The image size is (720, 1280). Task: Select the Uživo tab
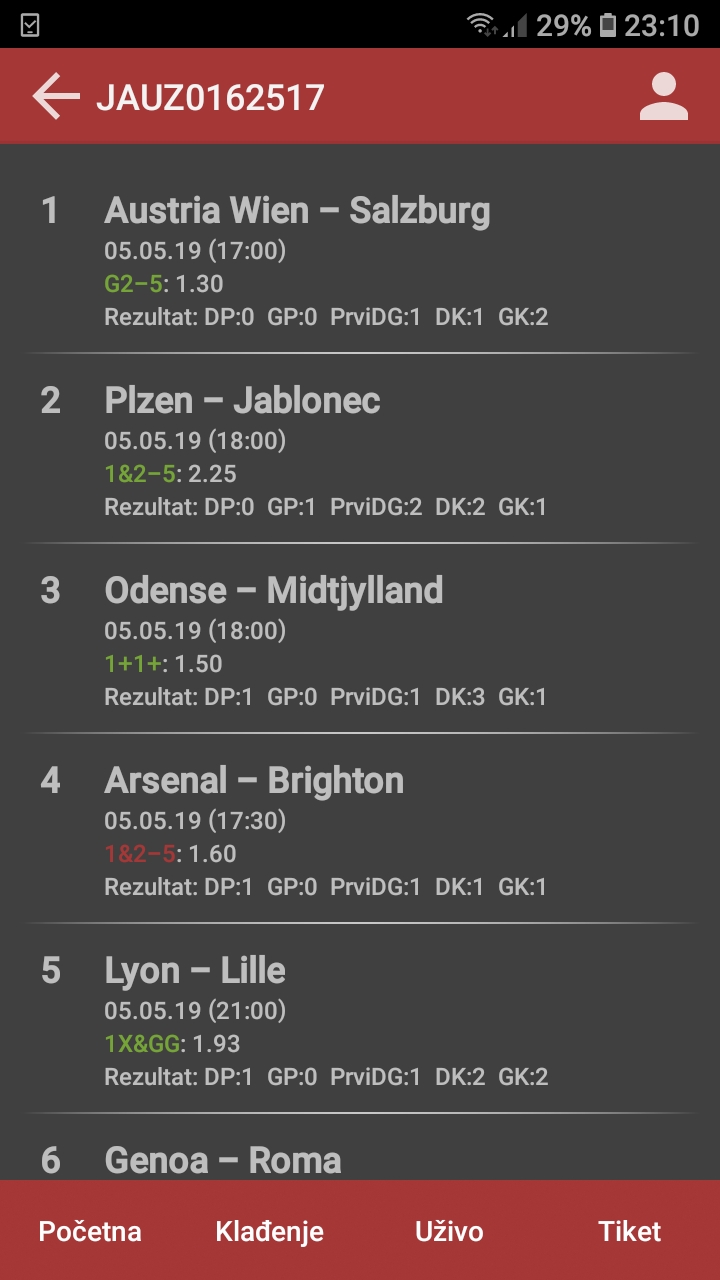click(x=450, y=1231)
